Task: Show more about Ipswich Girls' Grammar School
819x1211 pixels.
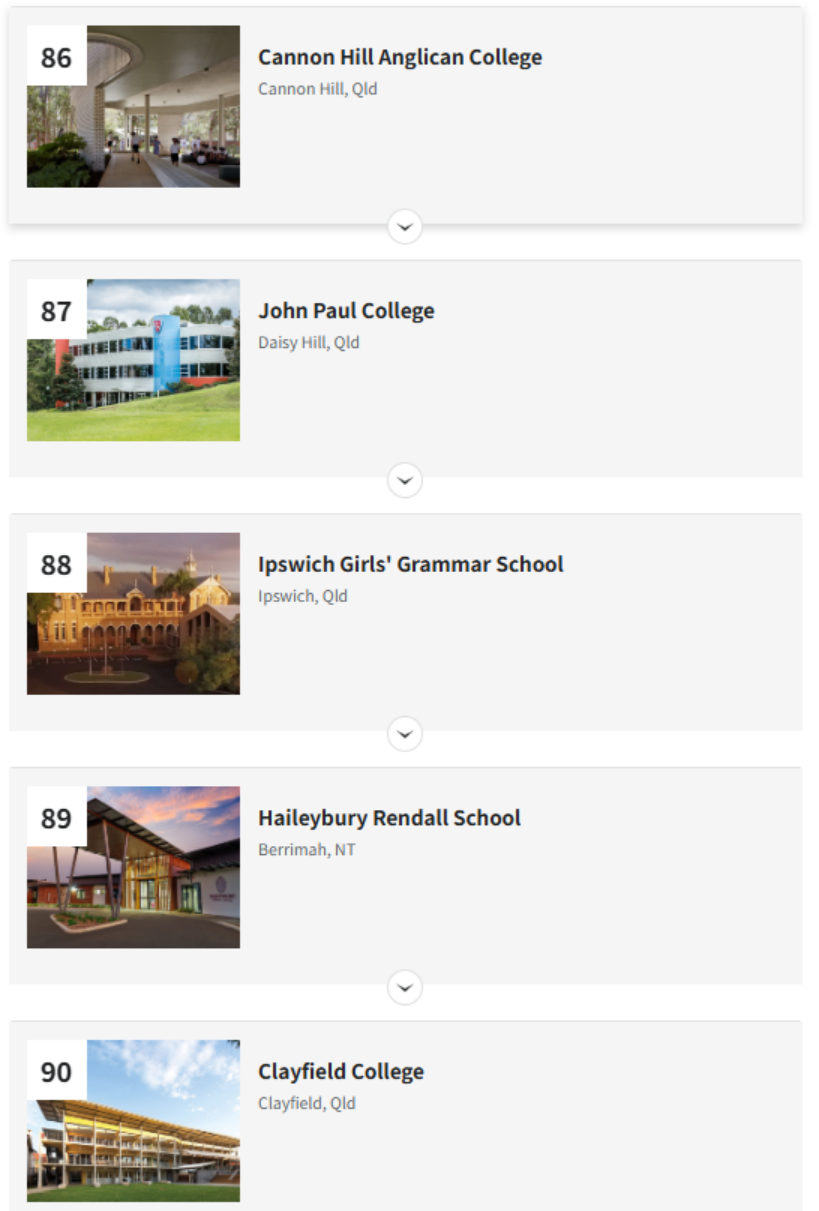Action: 405,735
